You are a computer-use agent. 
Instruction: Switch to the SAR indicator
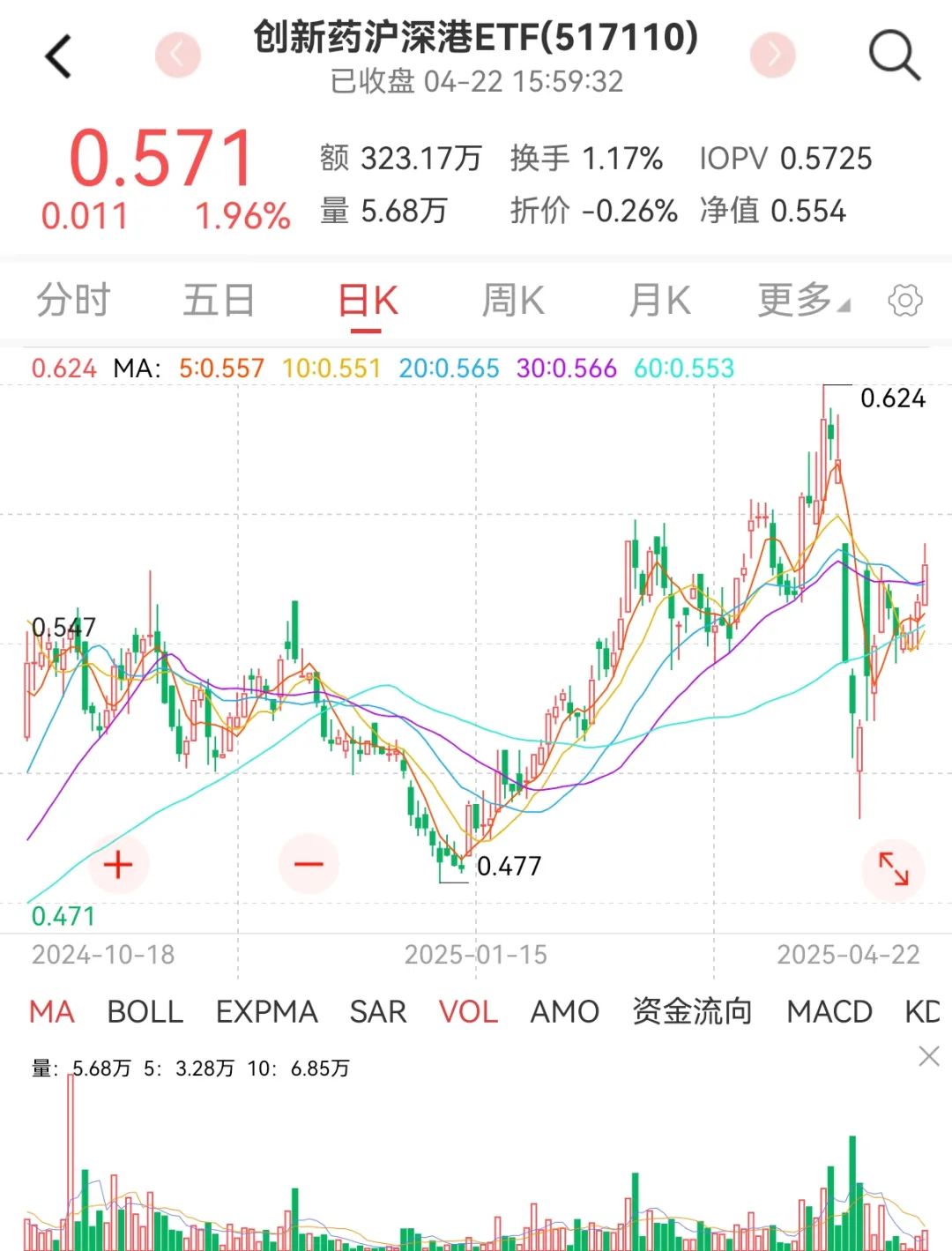[378, 1012]
